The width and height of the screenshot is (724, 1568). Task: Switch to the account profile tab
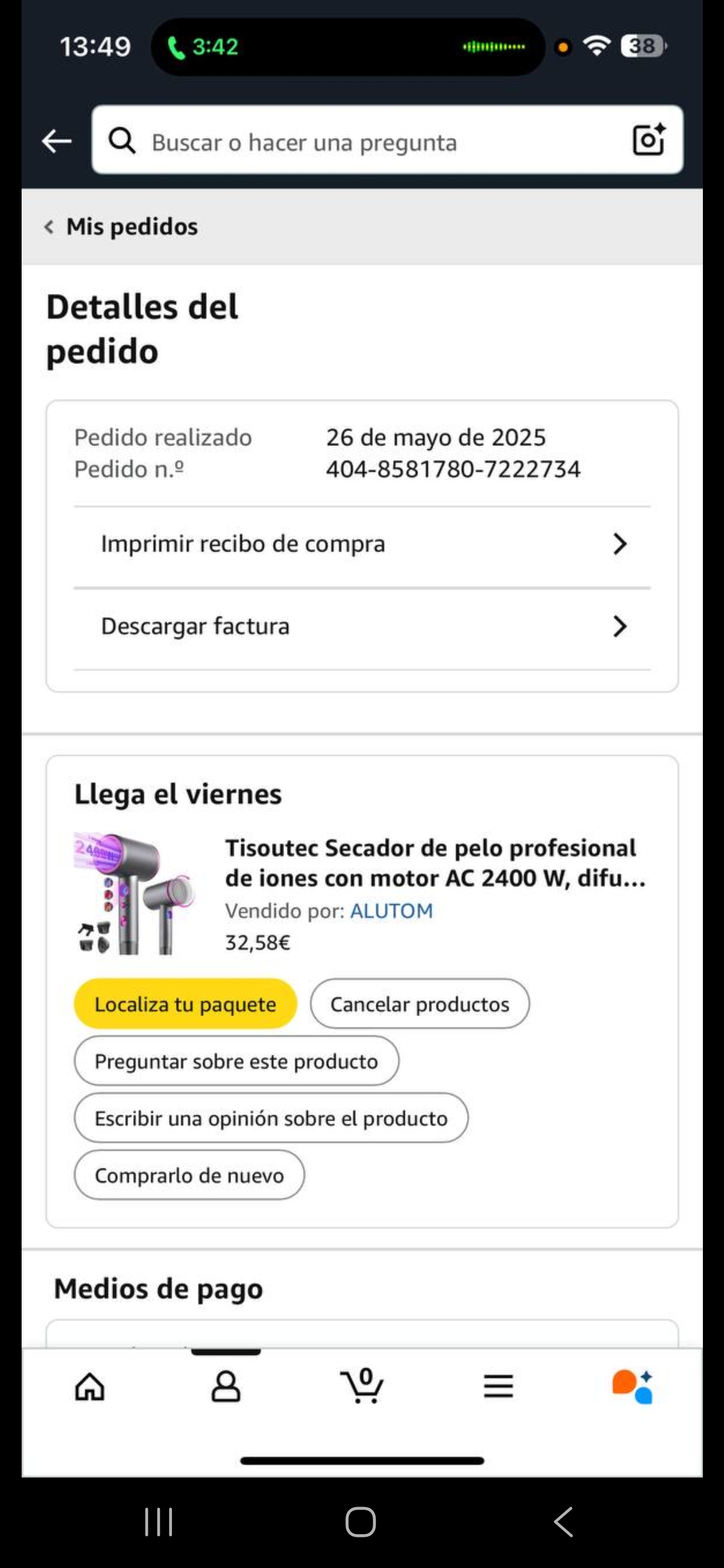click(226, 1387)
